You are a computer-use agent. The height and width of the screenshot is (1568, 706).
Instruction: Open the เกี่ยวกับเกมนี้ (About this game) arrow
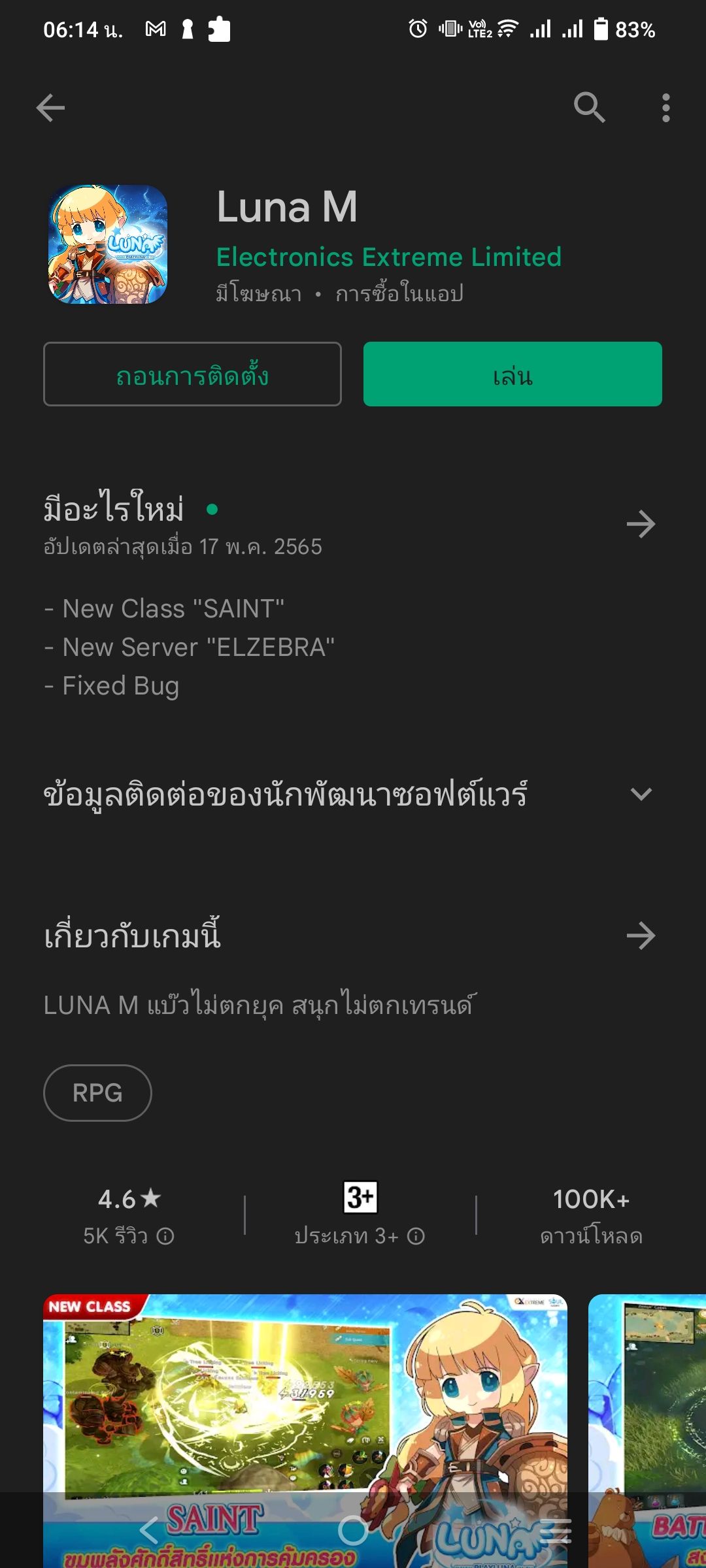(641, 936)
